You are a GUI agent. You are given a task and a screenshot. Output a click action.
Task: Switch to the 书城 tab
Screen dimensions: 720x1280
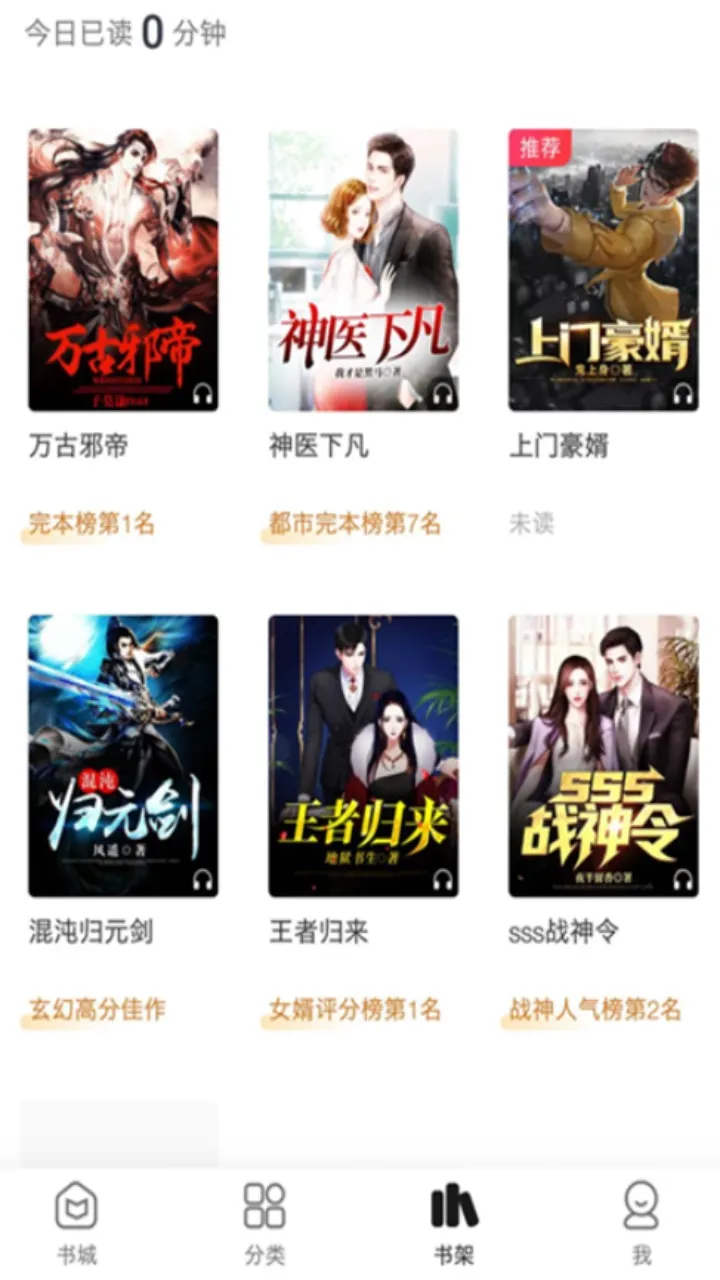pos(76,1221)
